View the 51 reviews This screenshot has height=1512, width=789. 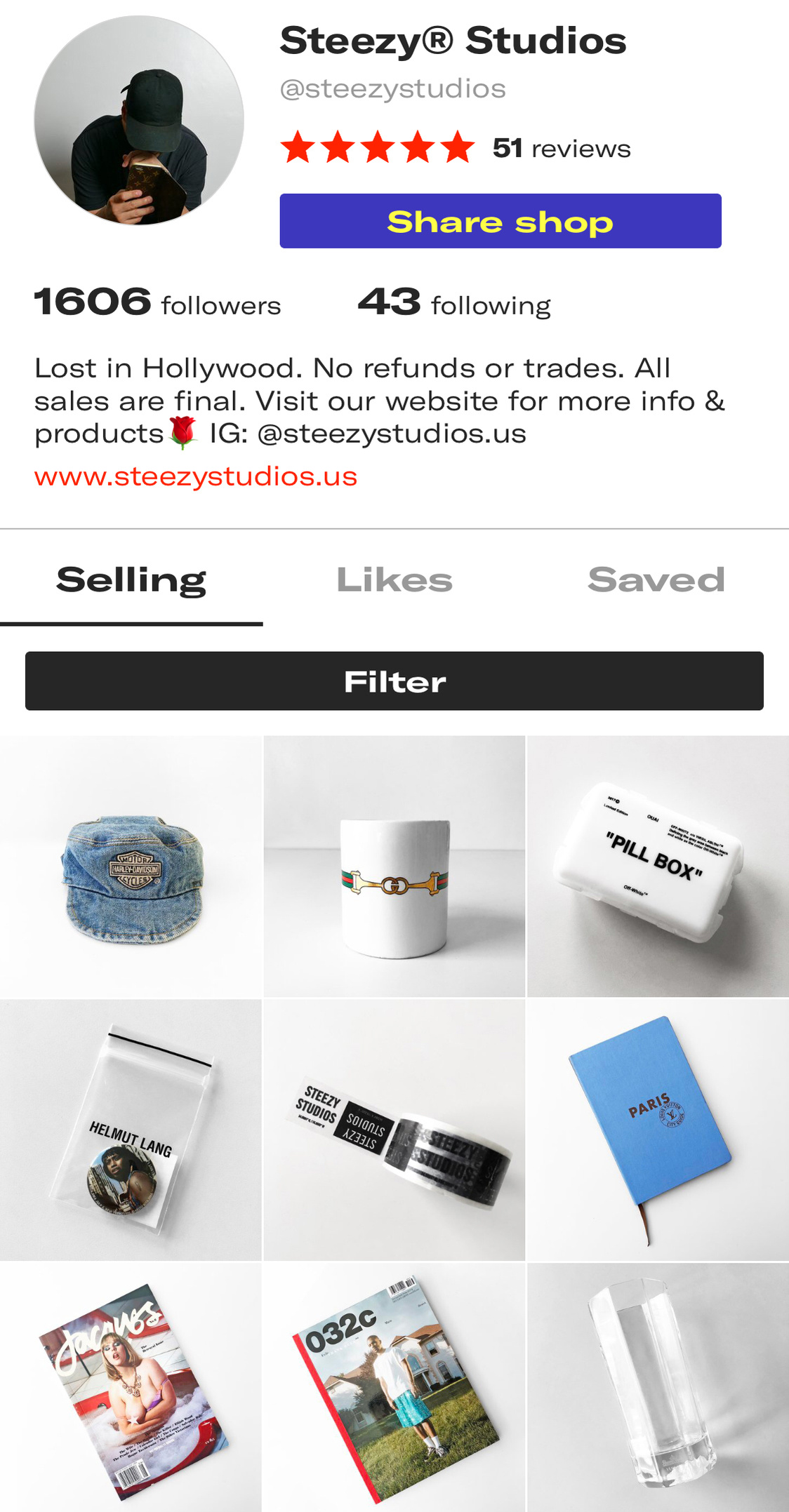click(x=561, y=149)
